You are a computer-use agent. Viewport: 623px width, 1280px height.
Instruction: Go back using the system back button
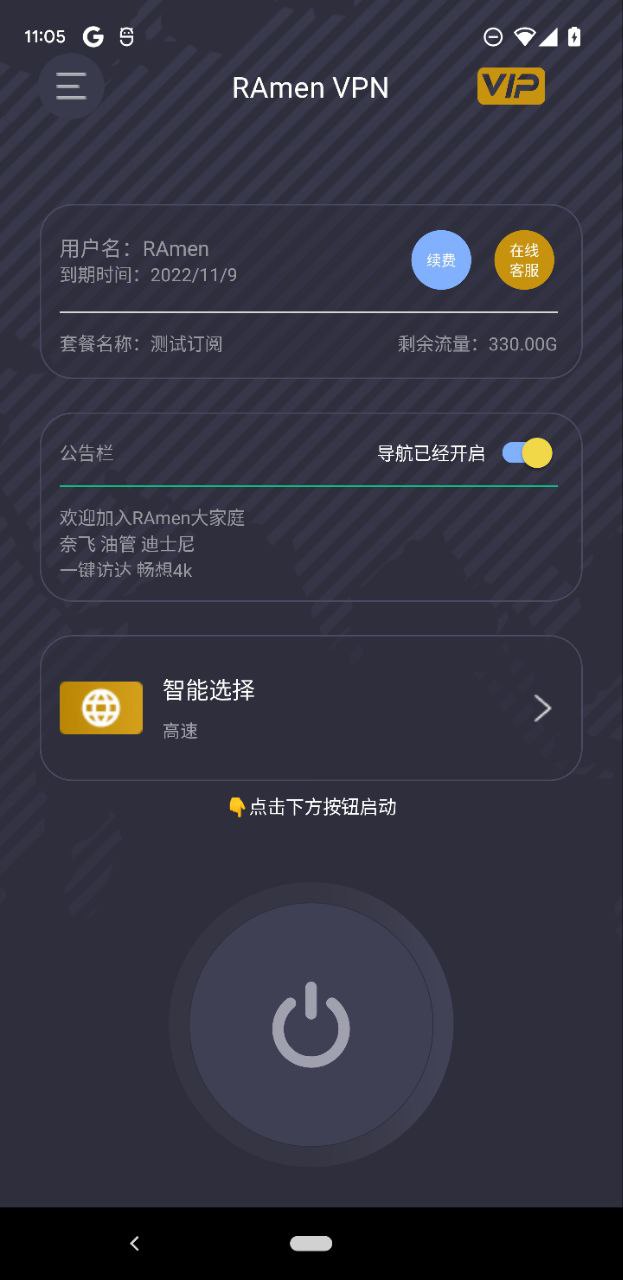134,1243
